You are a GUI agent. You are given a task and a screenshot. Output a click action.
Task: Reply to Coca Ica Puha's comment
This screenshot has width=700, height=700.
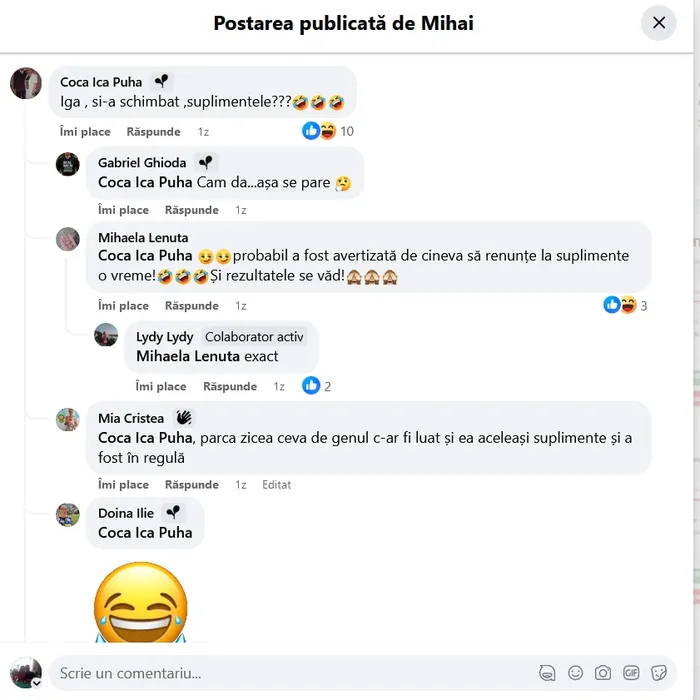tap(153, 132)
